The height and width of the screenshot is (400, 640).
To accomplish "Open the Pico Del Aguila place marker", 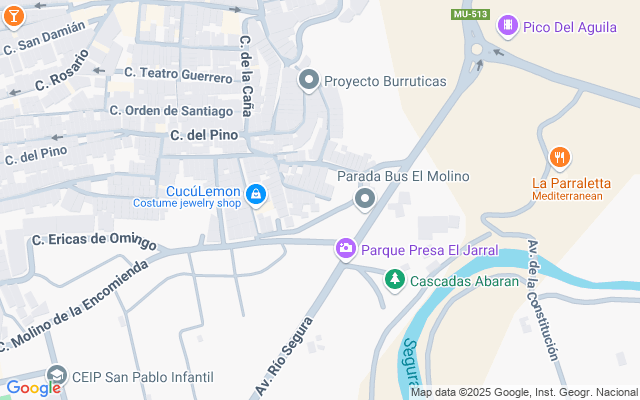I will (x=508, y=25).
